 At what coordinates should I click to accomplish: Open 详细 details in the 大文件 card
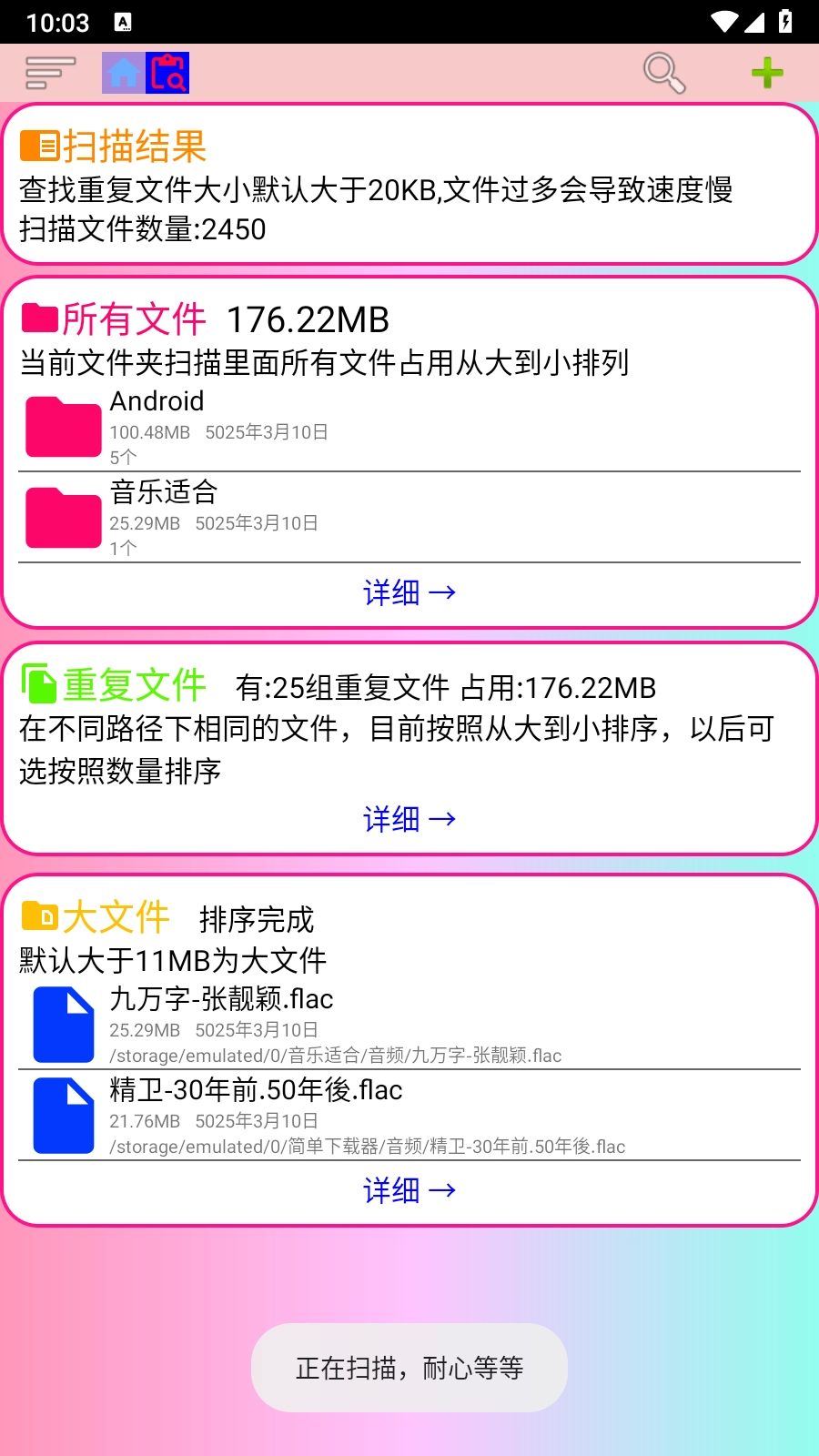coord(409,1189)
